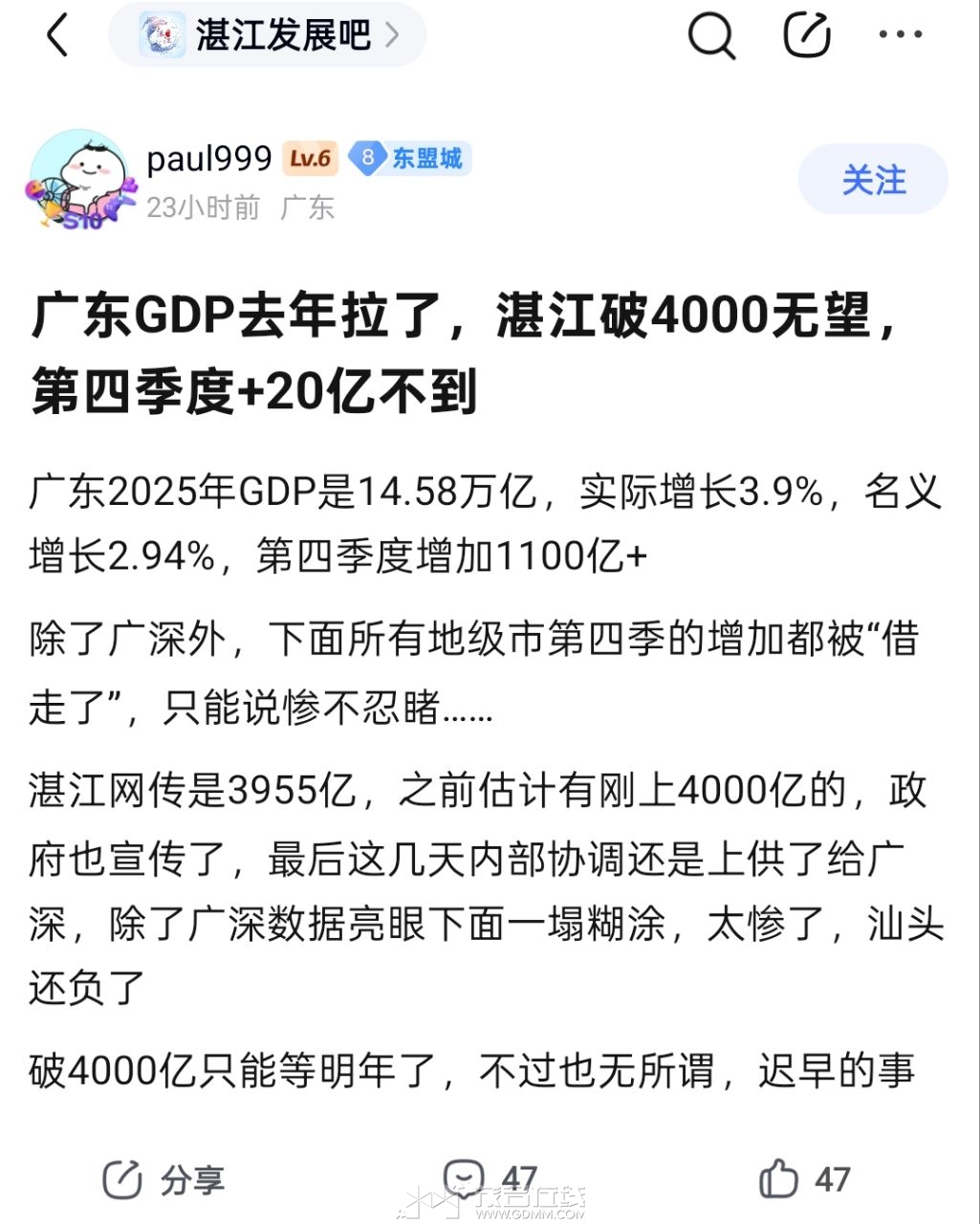Follow paul999 with 关注 button
This screenshot has width=980, height=1224.
click(873, 180)
